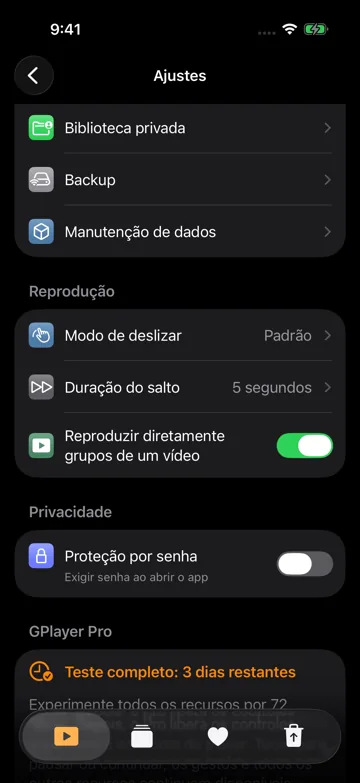Switch to the collections stack tab
Image resolution: width=360 pixels, height=783 pixels.
click(142, 737)
